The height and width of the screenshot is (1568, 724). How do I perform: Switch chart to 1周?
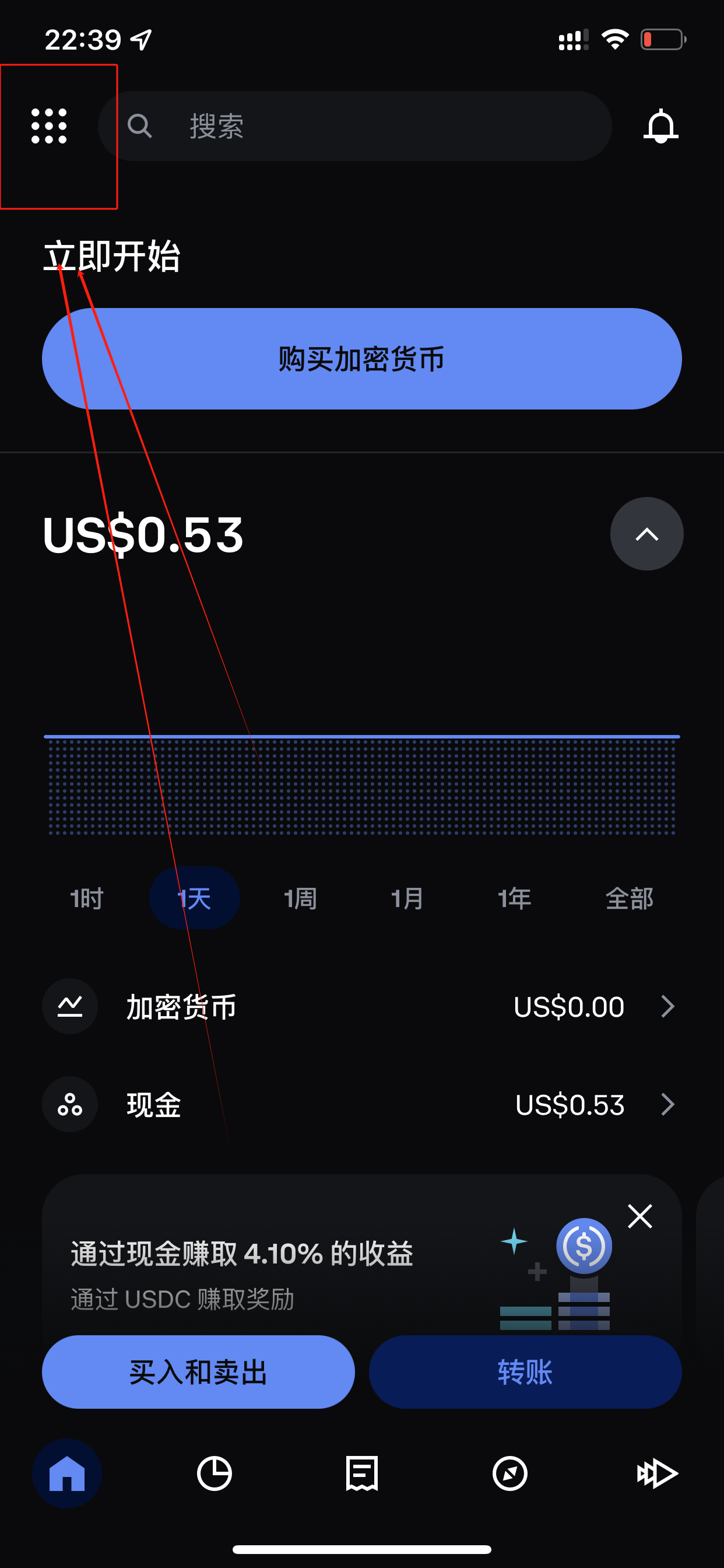(x=301, y=898)
